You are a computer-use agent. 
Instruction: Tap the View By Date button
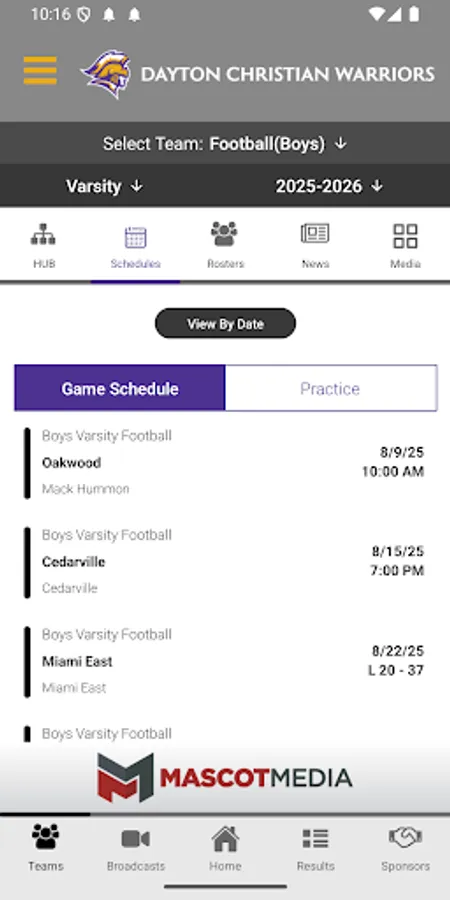pyautogui.click(x=225, y=323)
